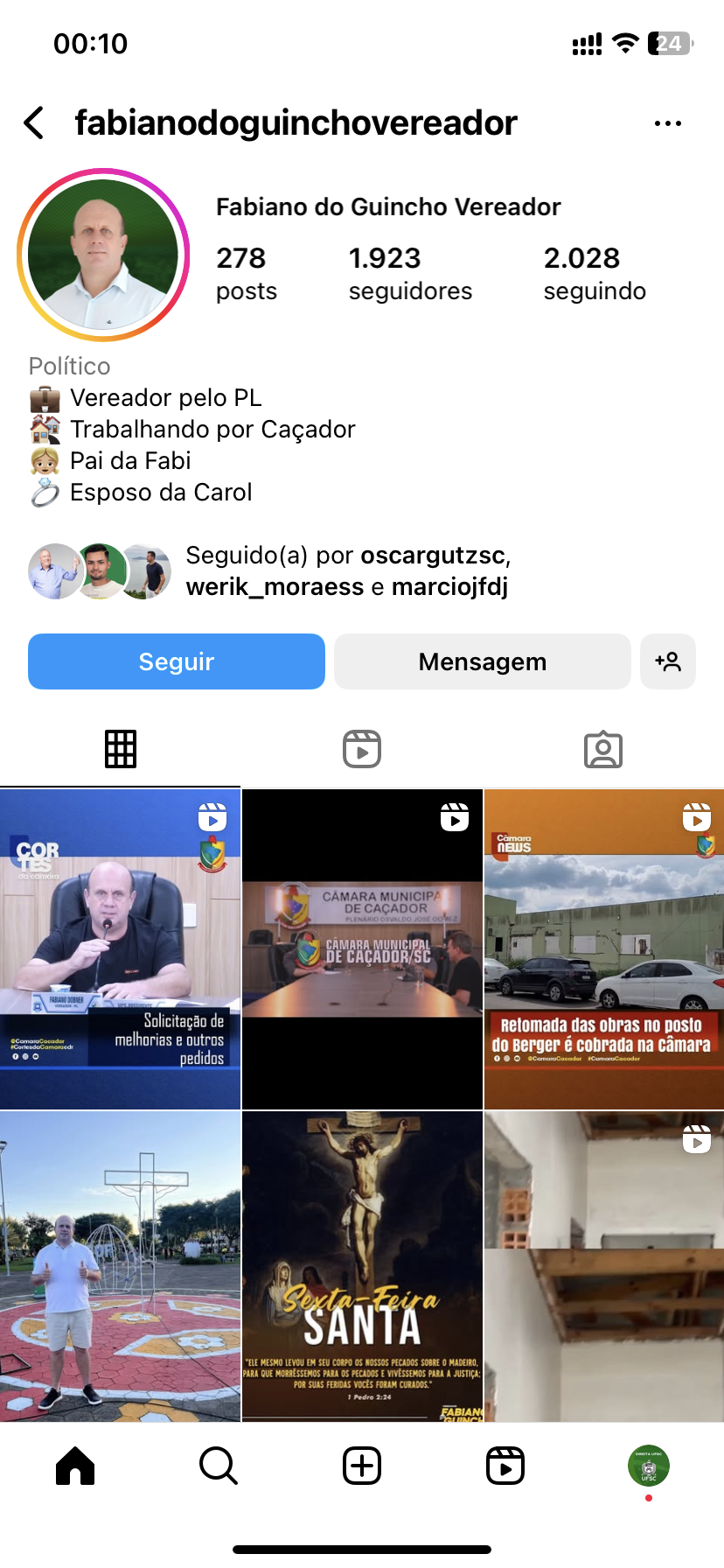View Fabiano's story via profile picture
Image resolution: width=724 pixels, height=1568 pixels.
tap(103, 255)
